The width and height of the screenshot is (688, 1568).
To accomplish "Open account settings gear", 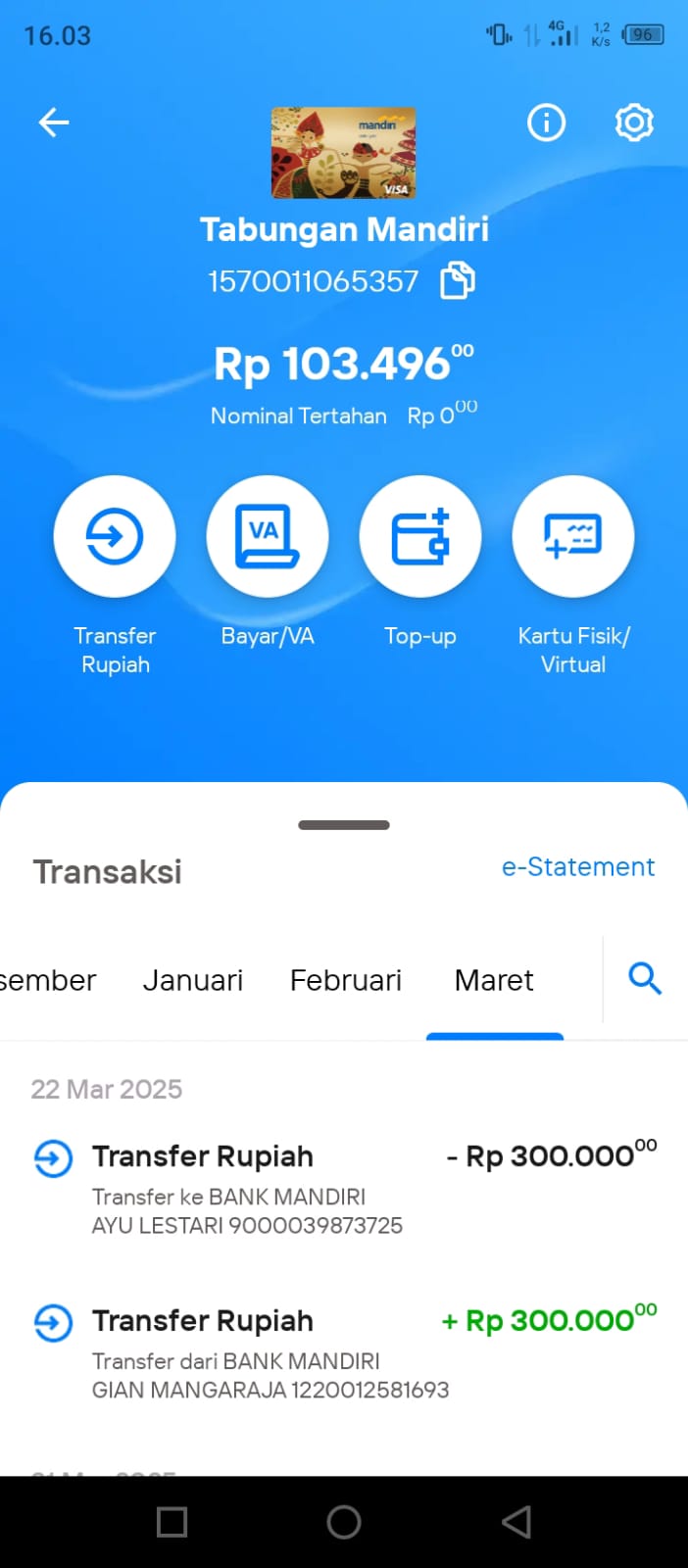I will 634,122.
